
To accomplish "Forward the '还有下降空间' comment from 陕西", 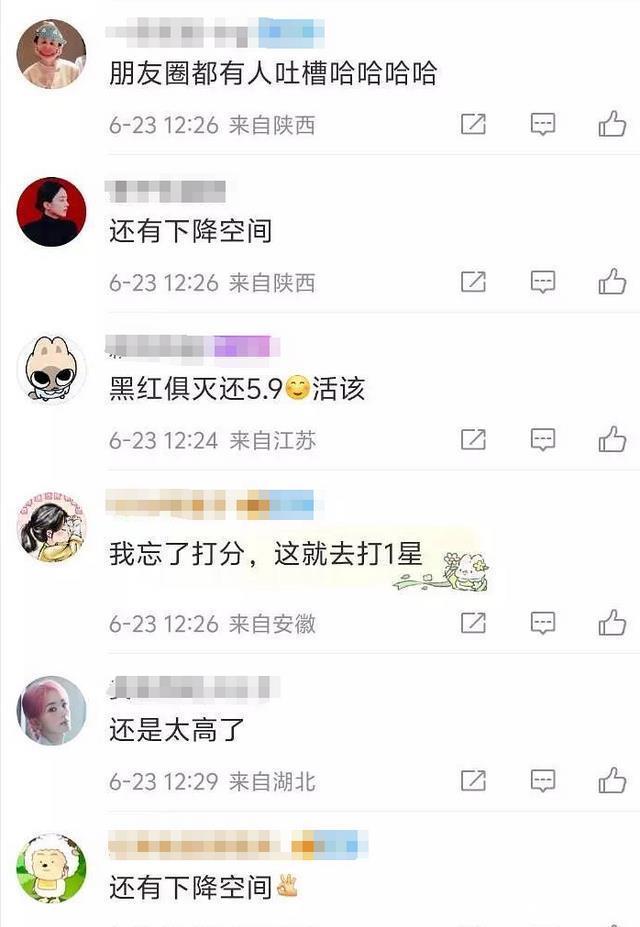I will (473, 282).
